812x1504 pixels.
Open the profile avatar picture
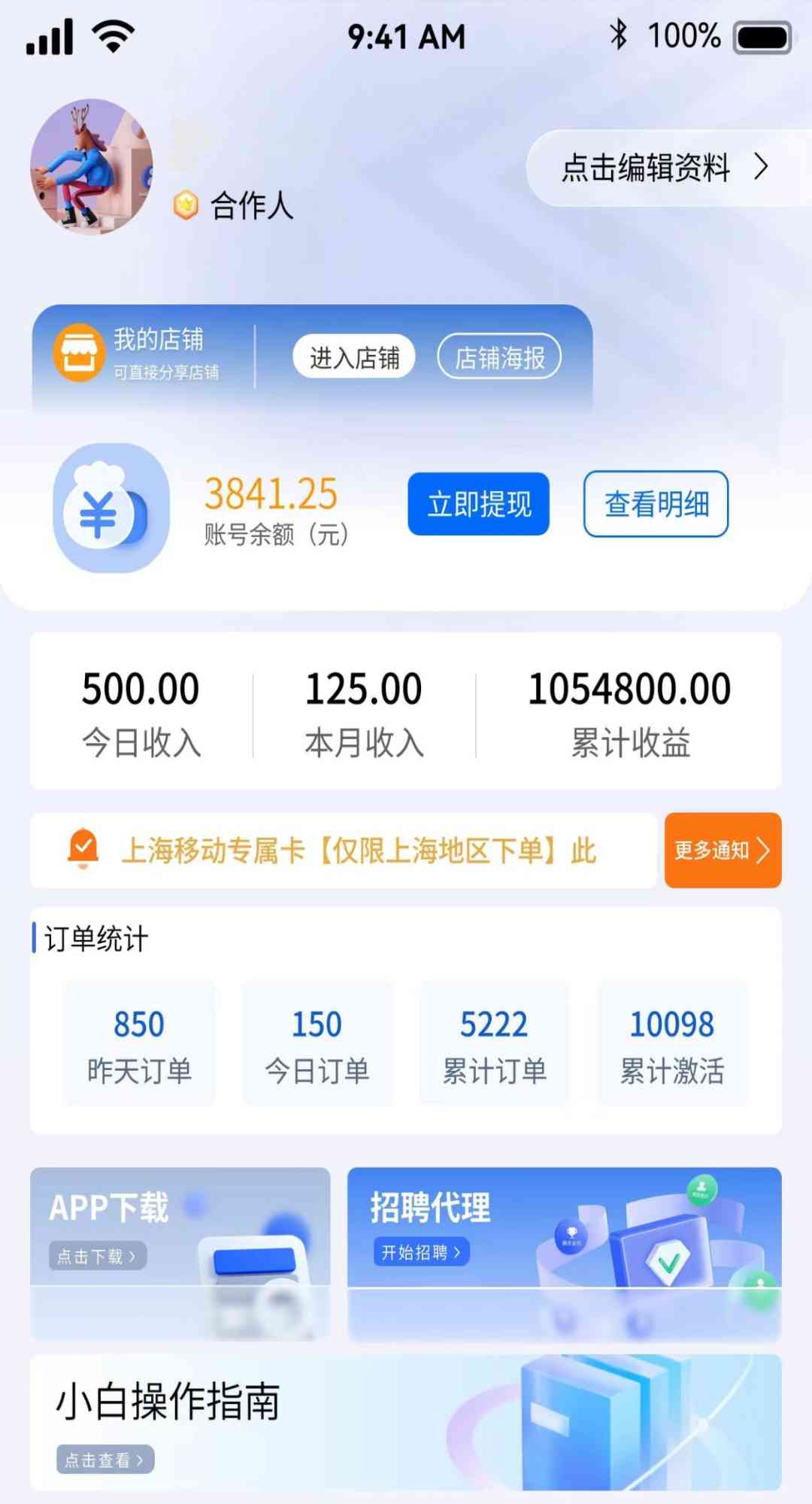coord(91,167)
